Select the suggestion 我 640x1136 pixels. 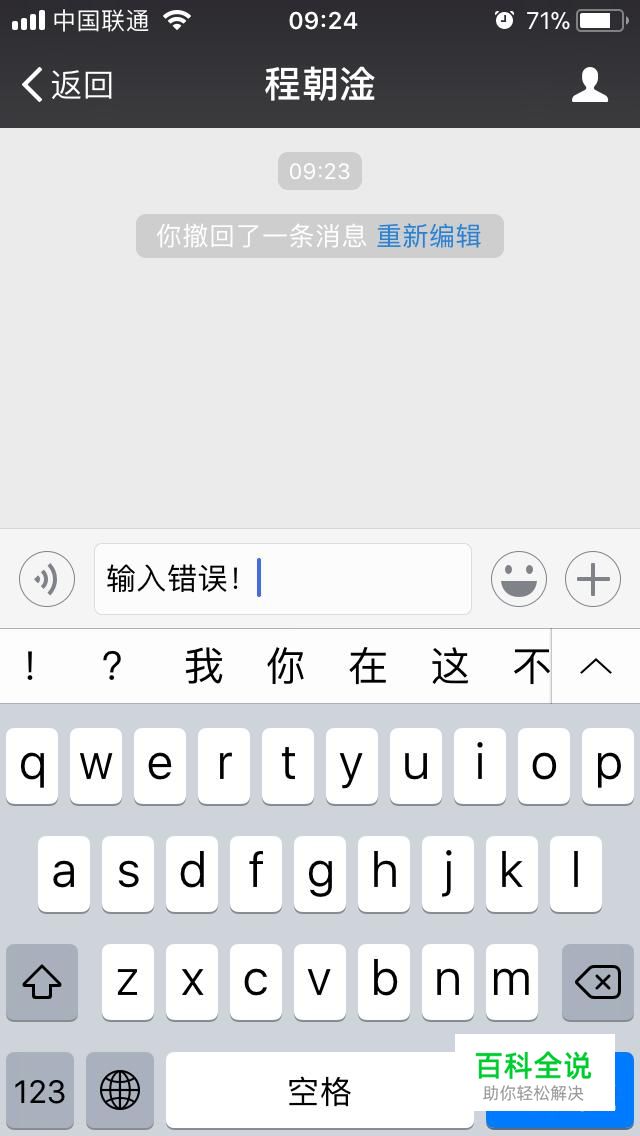pyautogui.click(x=204, y=667)
